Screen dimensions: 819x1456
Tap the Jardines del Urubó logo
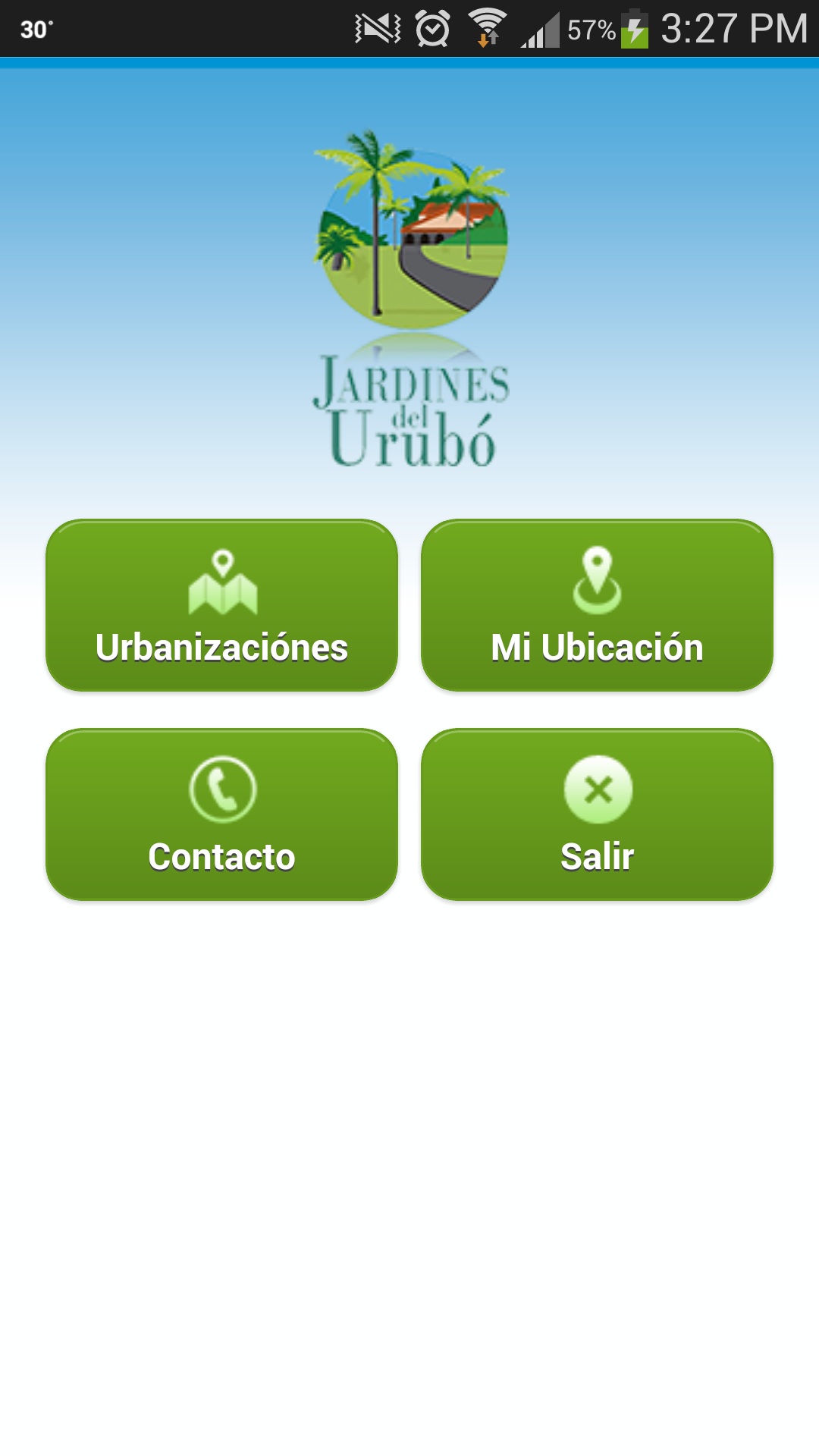click(409, 296)
